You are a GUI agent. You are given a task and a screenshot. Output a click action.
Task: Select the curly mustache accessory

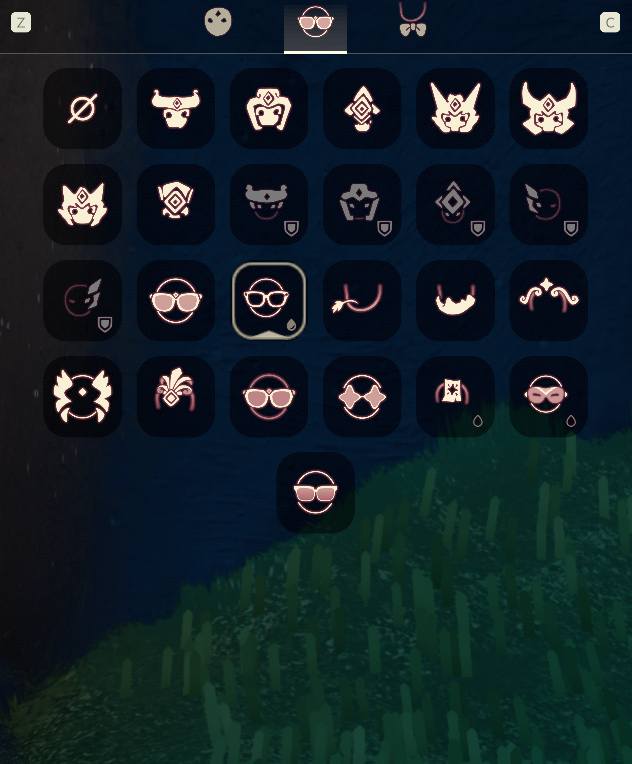point(548,299)
